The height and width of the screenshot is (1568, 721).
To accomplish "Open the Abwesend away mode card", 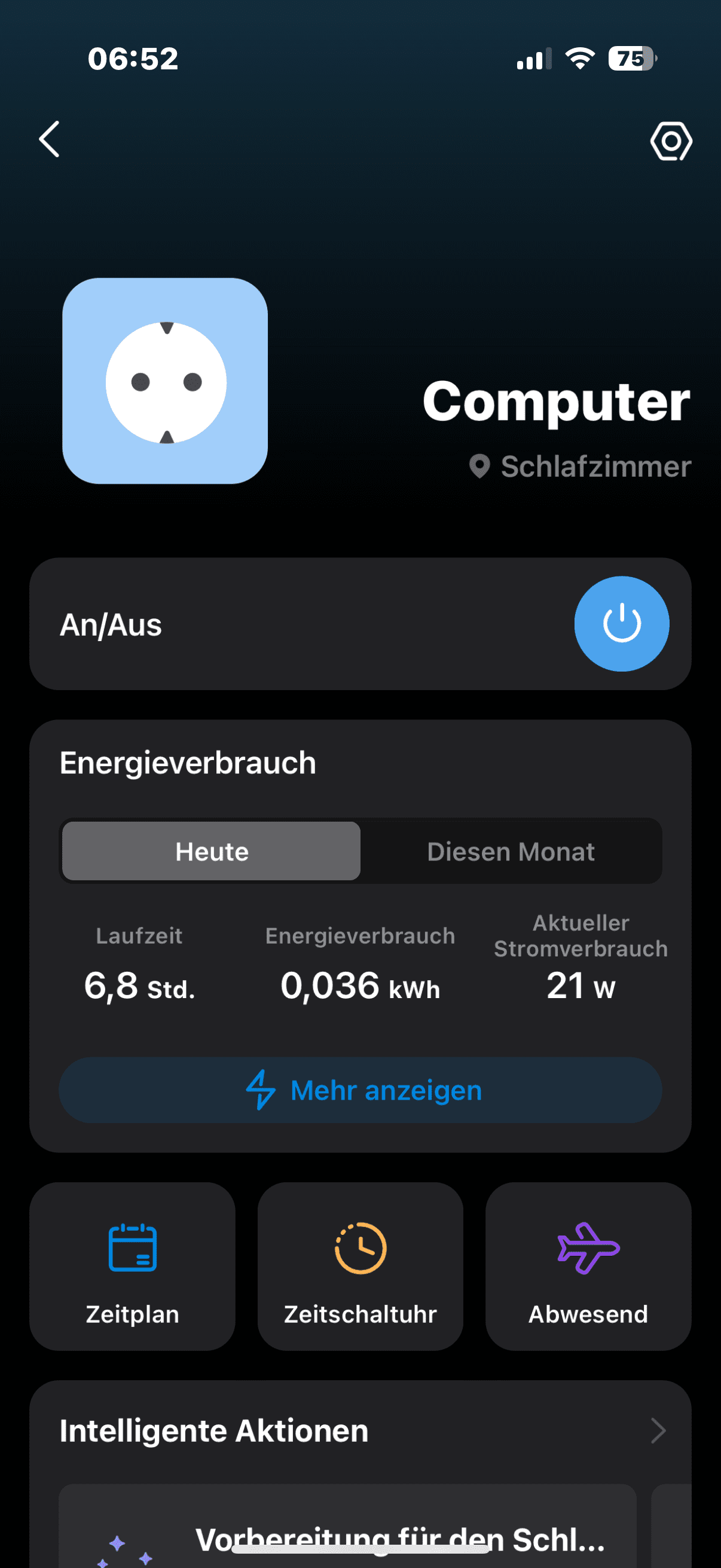I will [588, 1266].
